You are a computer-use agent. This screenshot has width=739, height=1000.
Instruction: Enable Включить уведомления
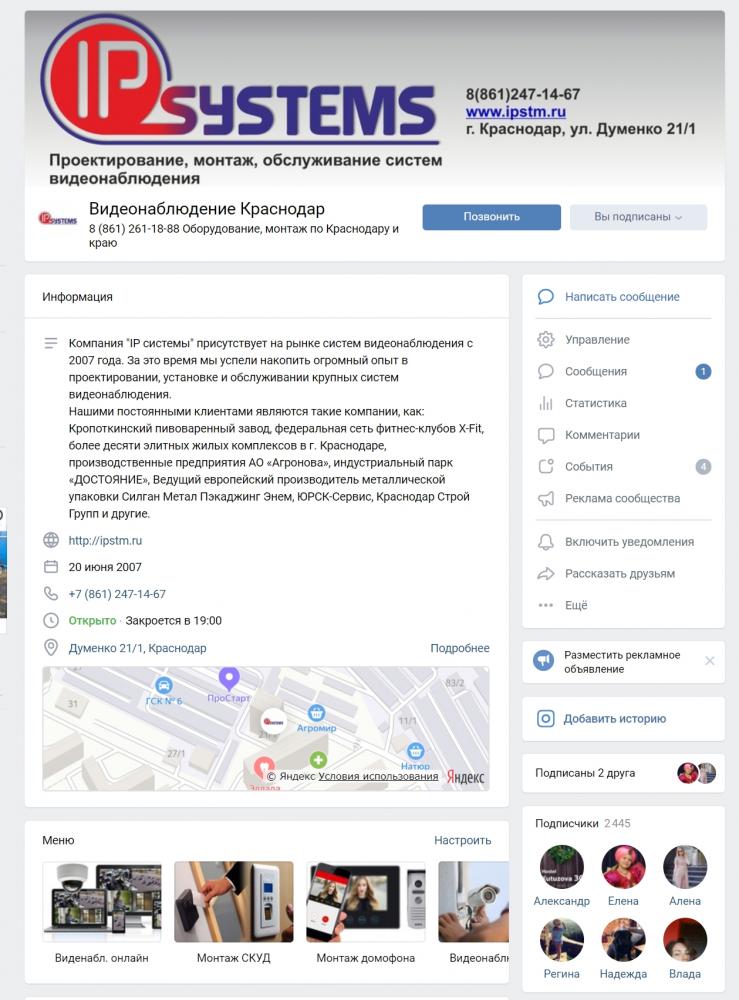[628, 542]
